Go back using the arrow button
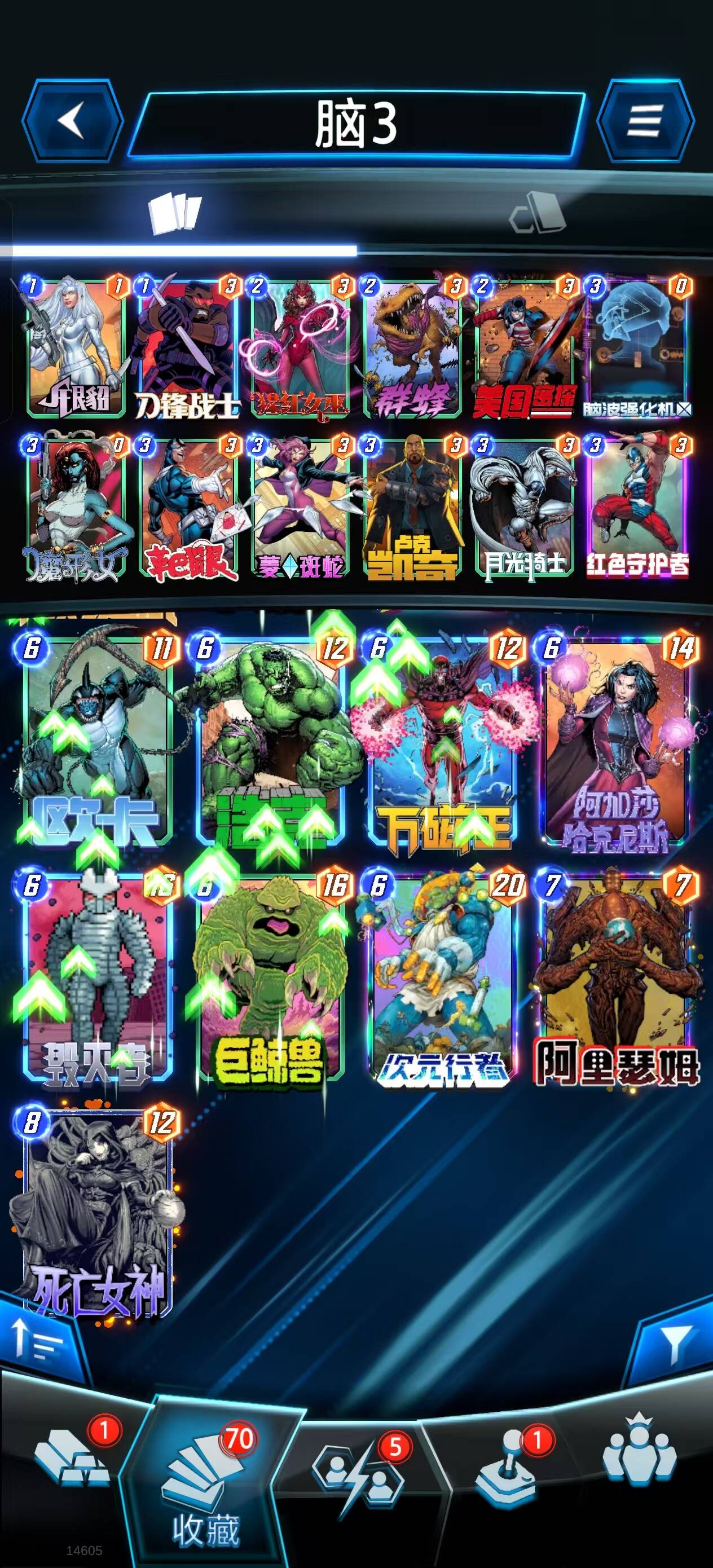 72,120
